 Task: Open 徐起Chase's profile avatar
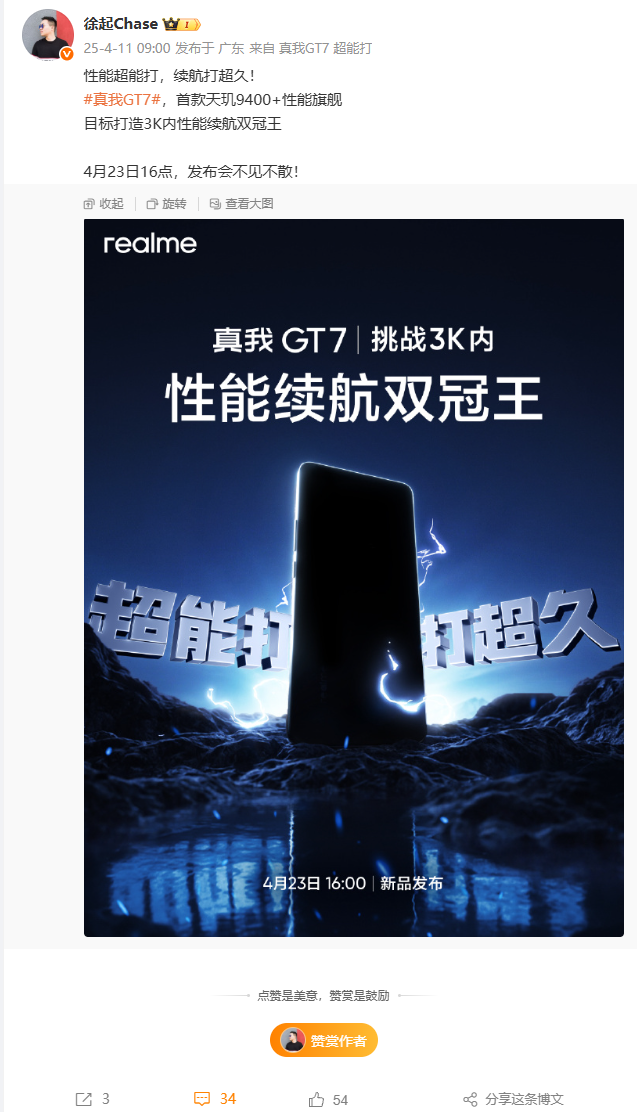tap(47, 35)
